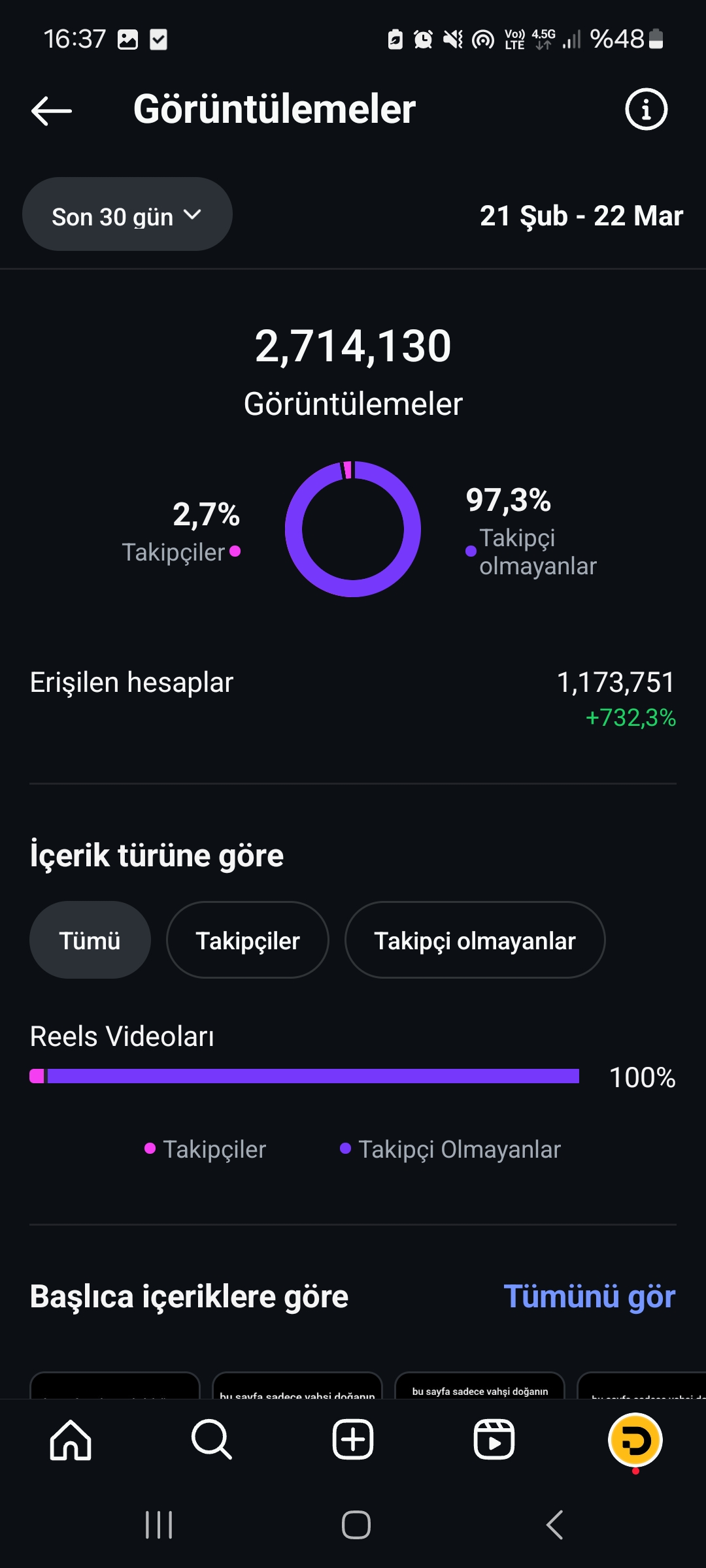Open the Tümünü gör link

tap(589, 1296)
